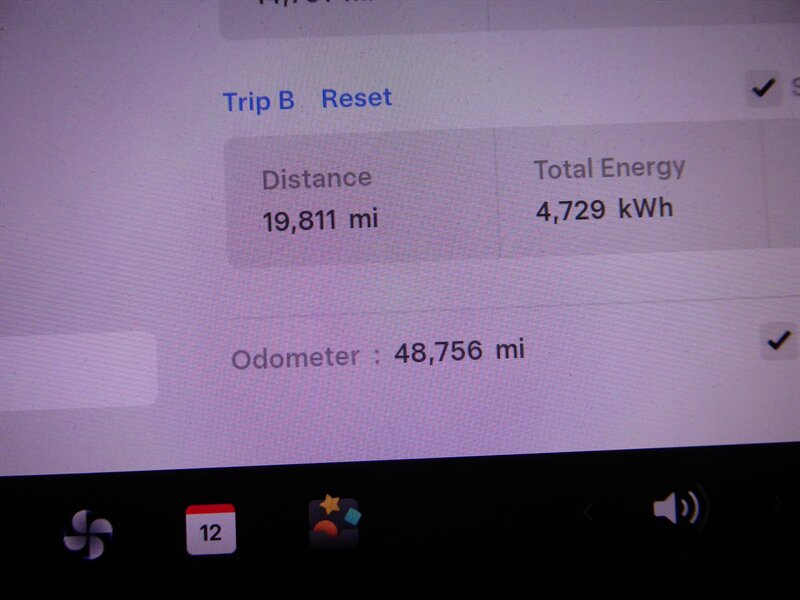
Task: Open the climate fan controls
Action: point(88,534)
